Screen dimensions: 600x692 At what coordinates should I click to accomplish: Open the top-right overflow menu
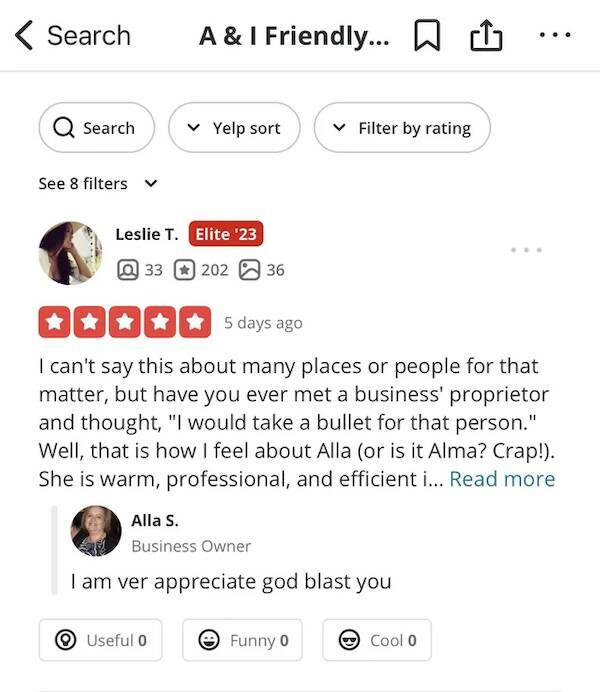554,36
